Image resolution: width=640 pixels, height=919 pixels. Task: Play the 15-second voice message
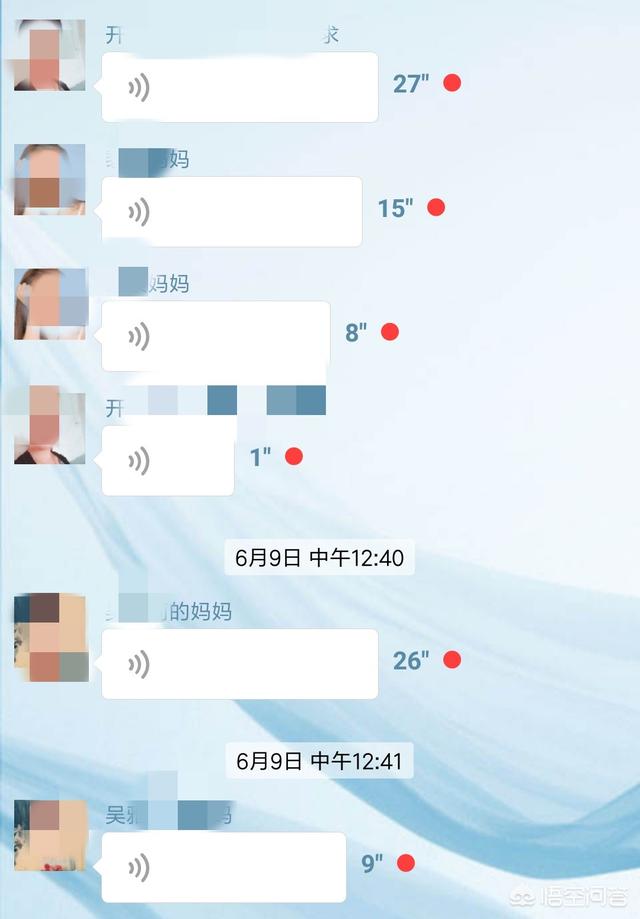[232, 212]
